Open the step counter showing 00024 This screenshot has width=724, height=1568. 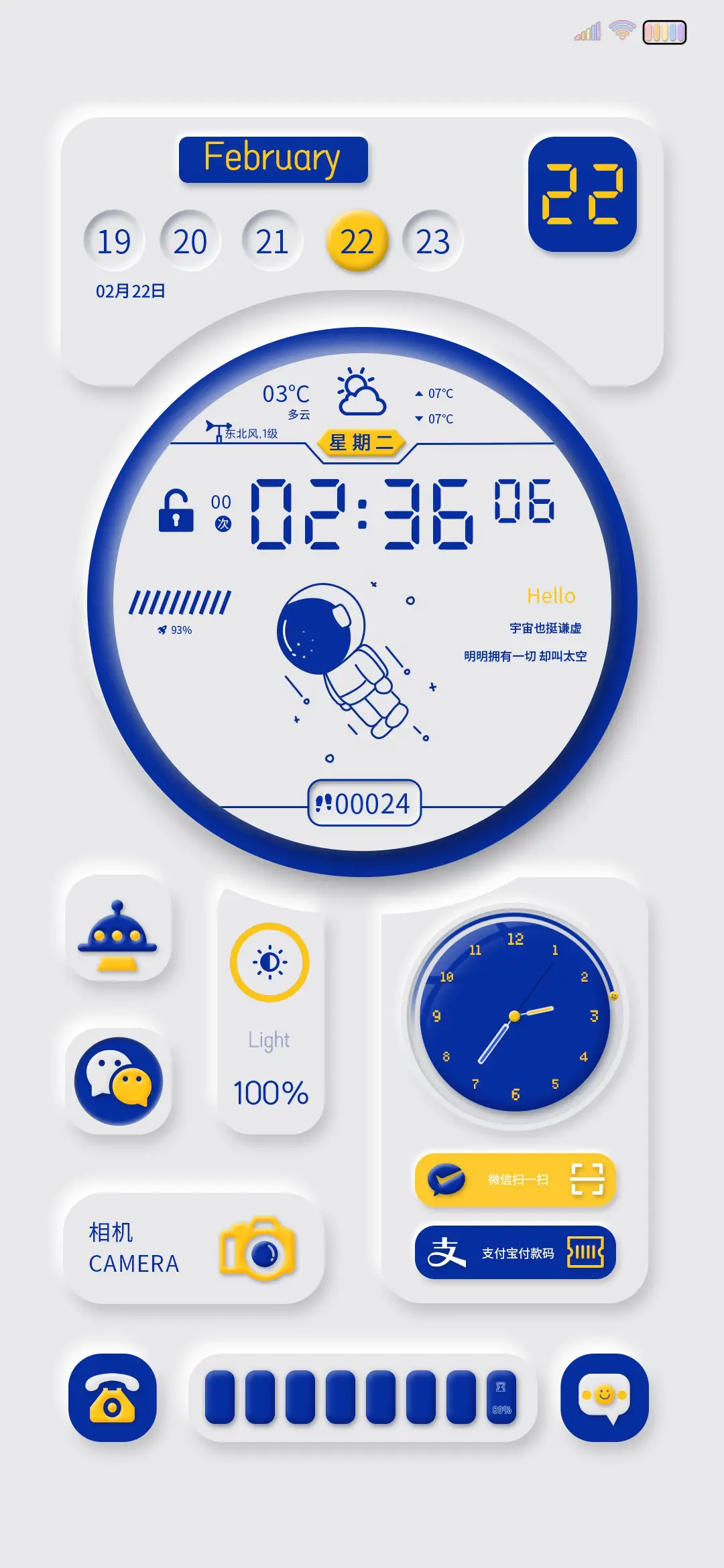[x=364, y=803]
